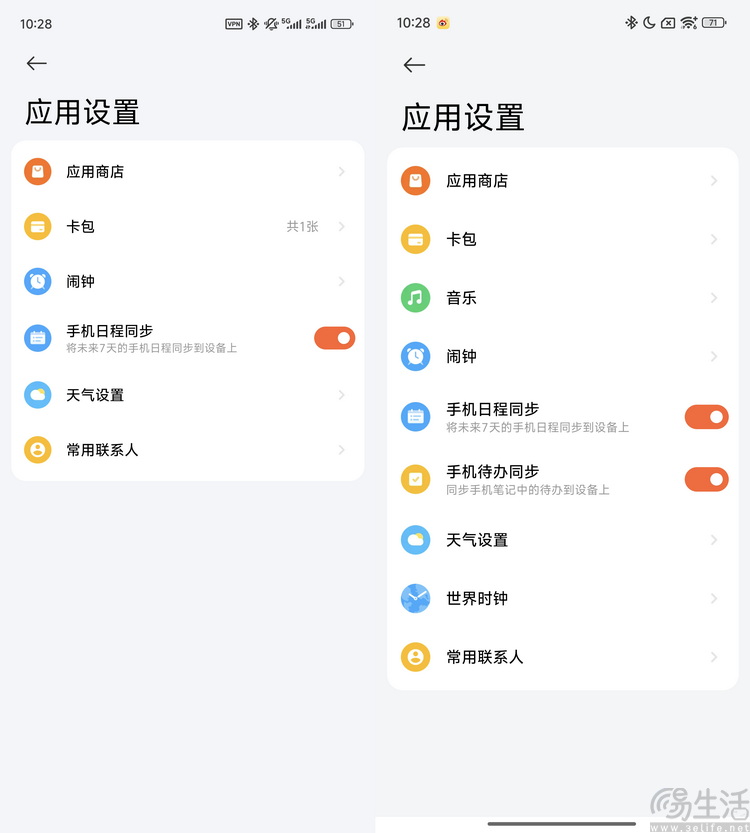The width and height of the screenshot is (750, 833).
Task: Turn off 手机待办同步 sync switch
Action: tap(706, 479)
